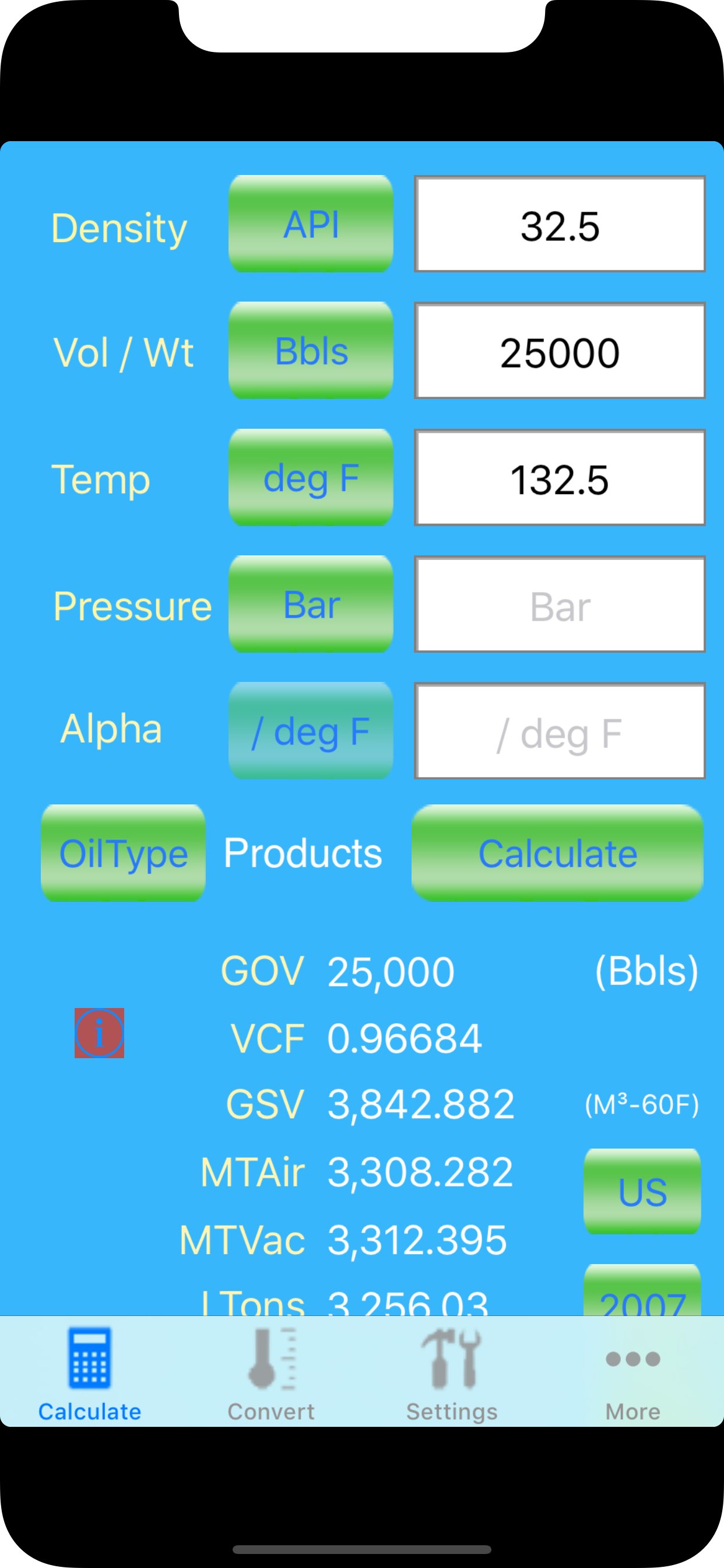
Task: Enter a value in the Pressure field
Action: tap(559, 604)
